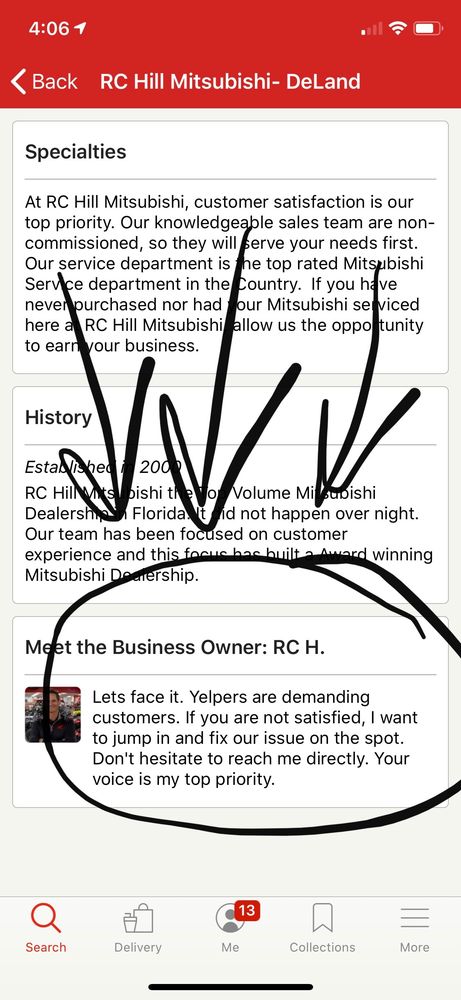The image size is (461, 1000).
Task: Tap business owner RC H.'s photo
Action: 53,714
